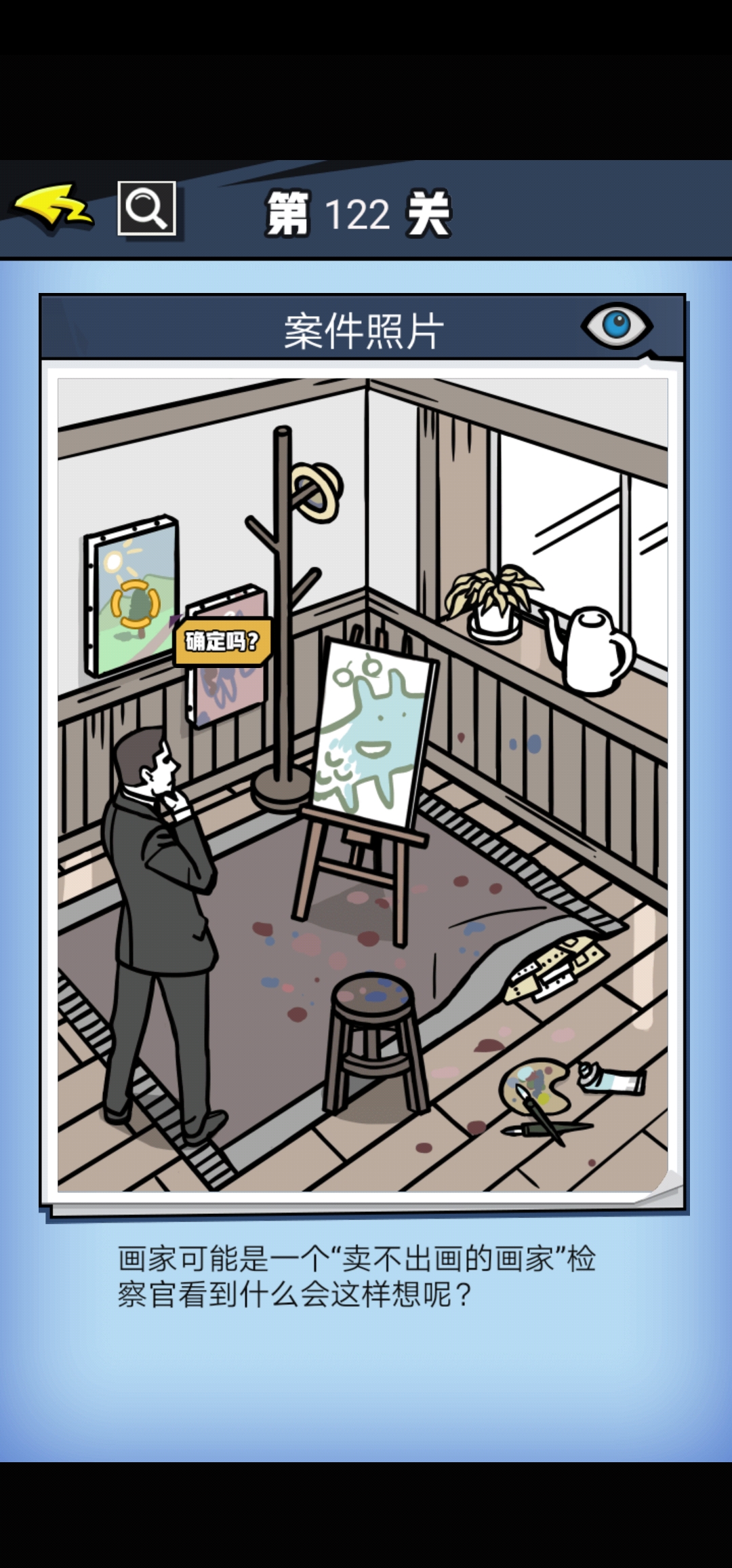Go back using the yellow arrow
732x1568 pixels.
point(53,207)
